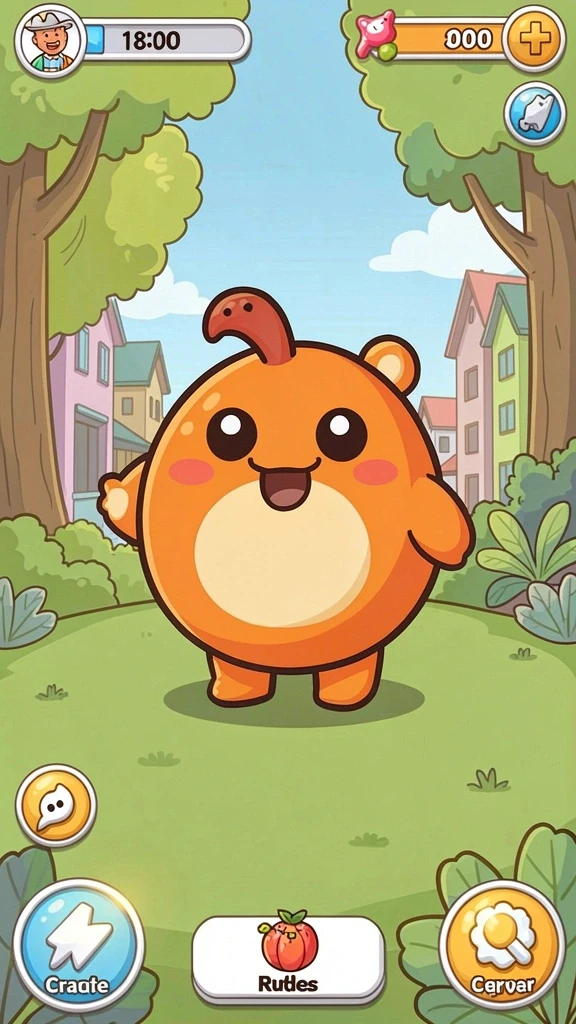Open the speech bubble chat button
Image resolution: width=576 pixels, height=1024 pixels.
(x=56, y=805)
